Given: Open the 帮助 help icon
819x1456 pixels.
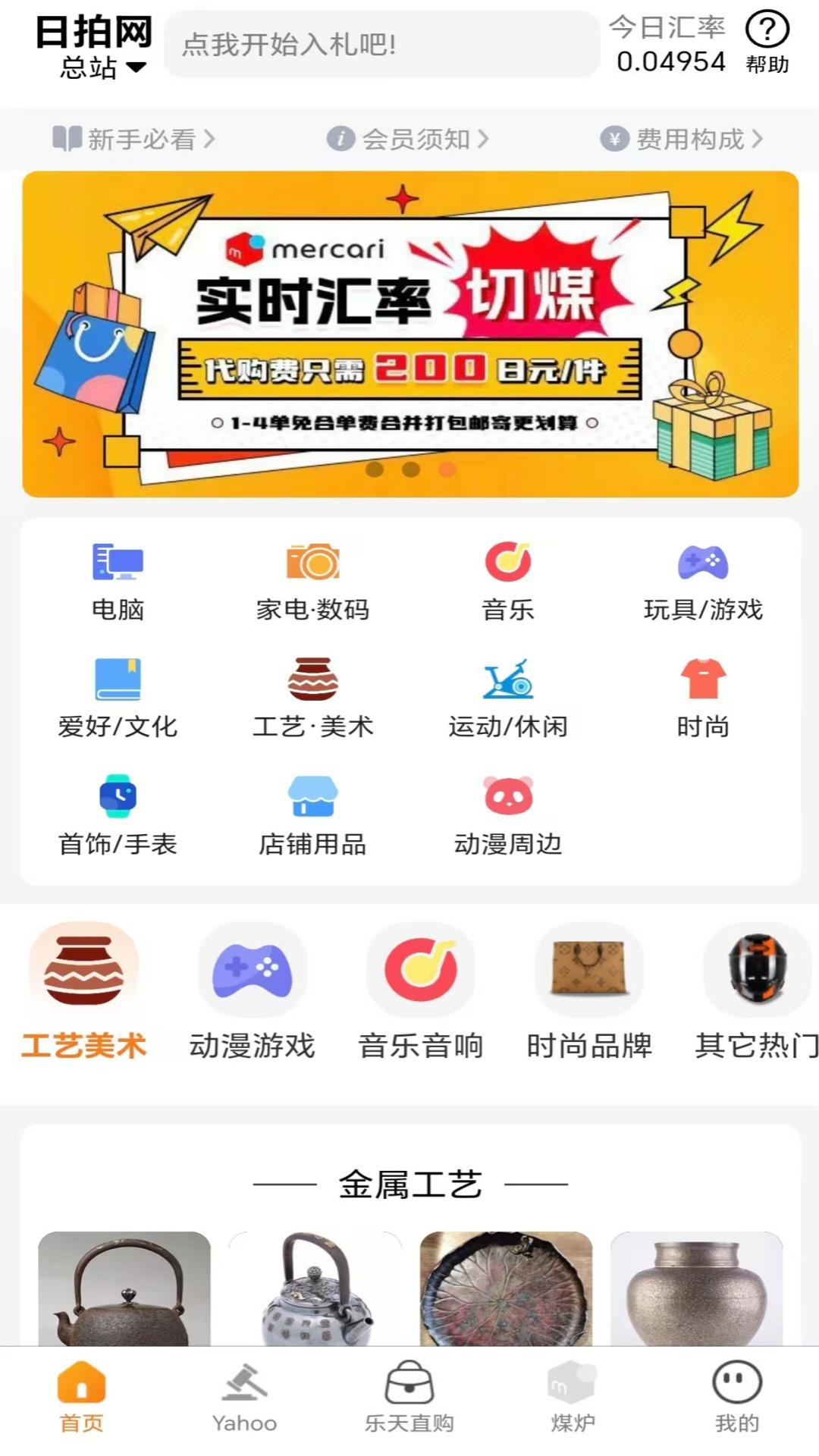Looking at the screenshot, I should tap(767, 43).
